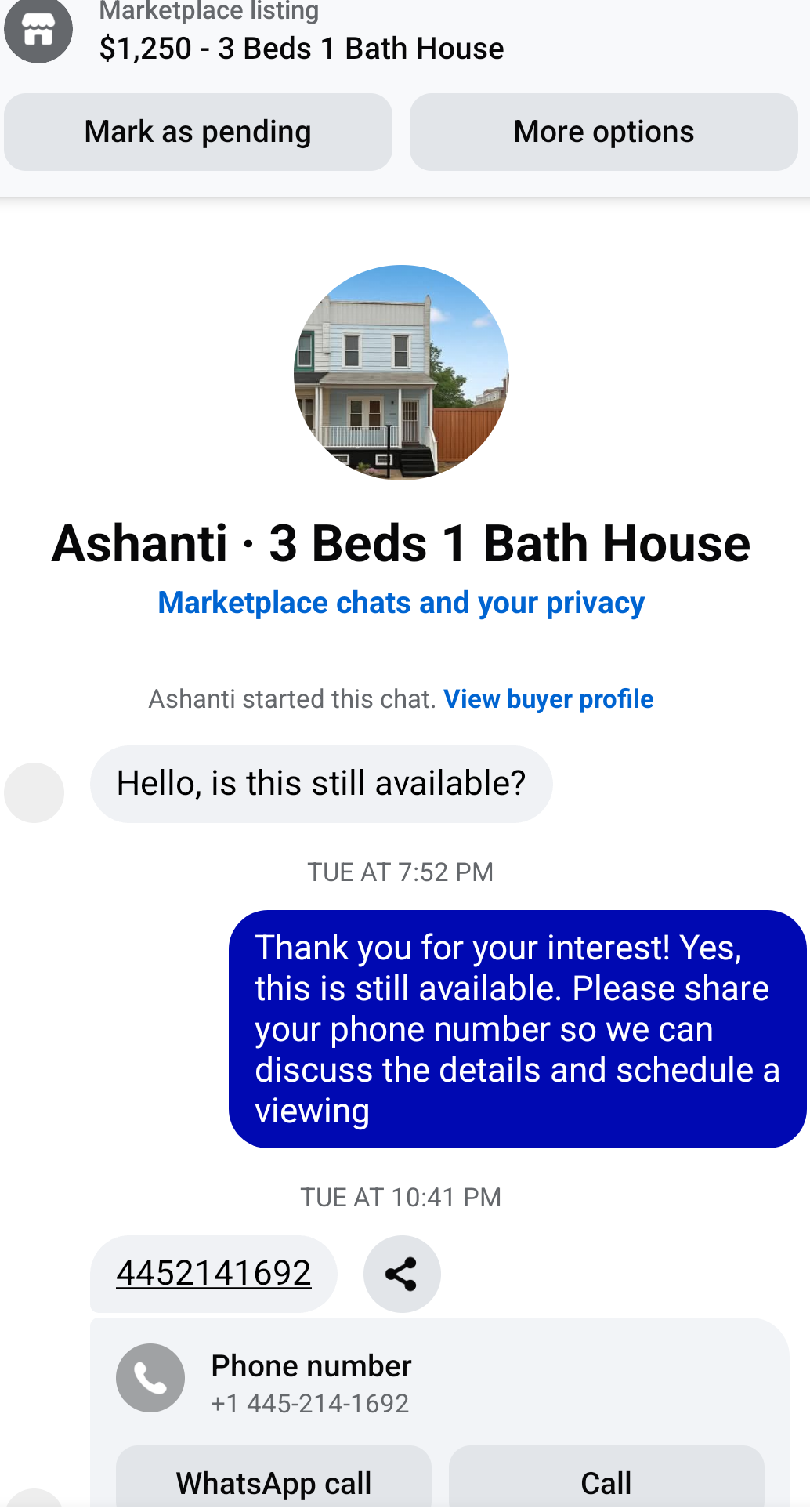Start a WhatsApp call to the number
The width and height of the screenshot is (810, 1512).
coord(273,1481)
